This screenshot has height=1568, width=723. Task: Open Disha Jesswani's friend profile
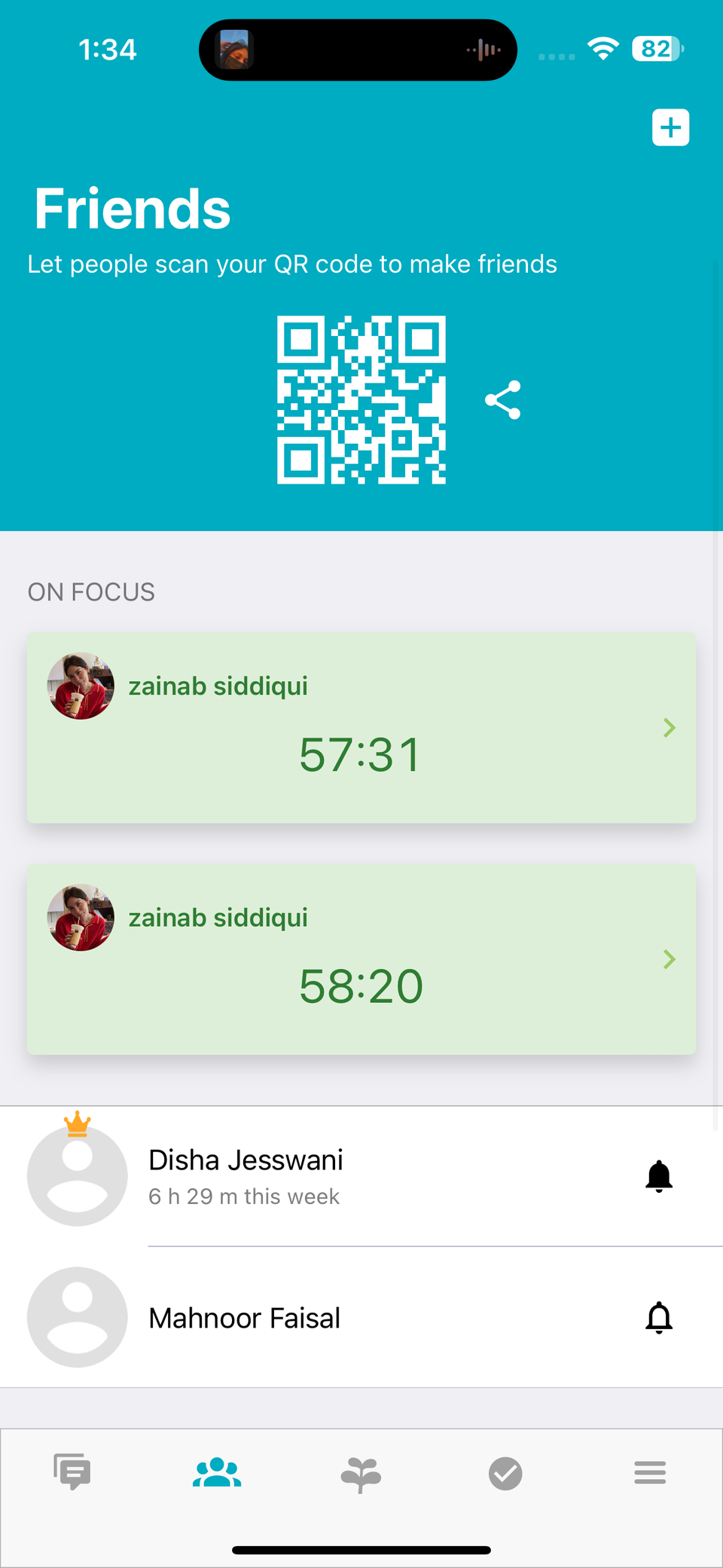coord(246,1175)
